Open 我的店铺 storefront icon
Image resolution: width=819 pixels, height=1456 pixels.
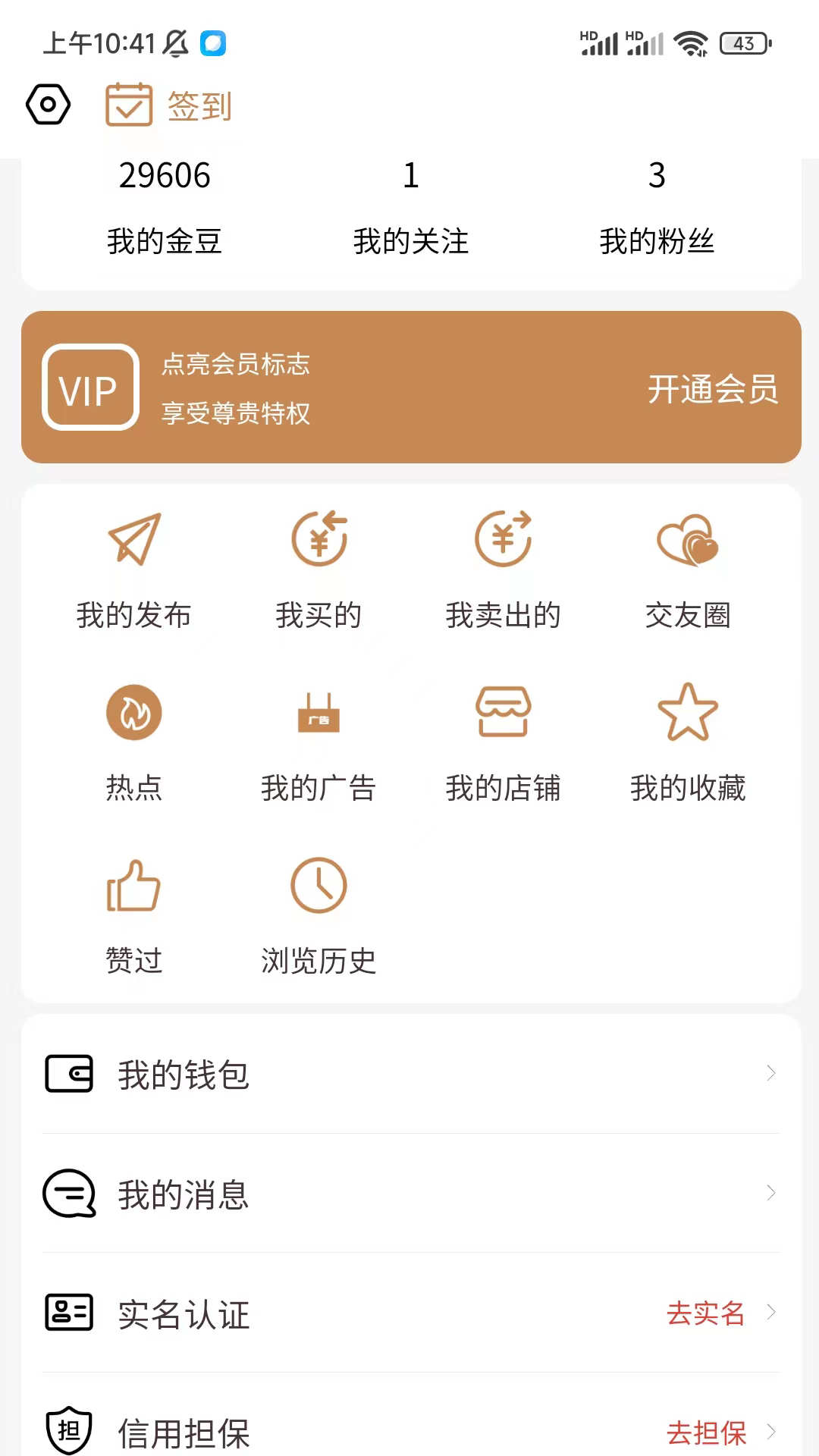point(503,713)
